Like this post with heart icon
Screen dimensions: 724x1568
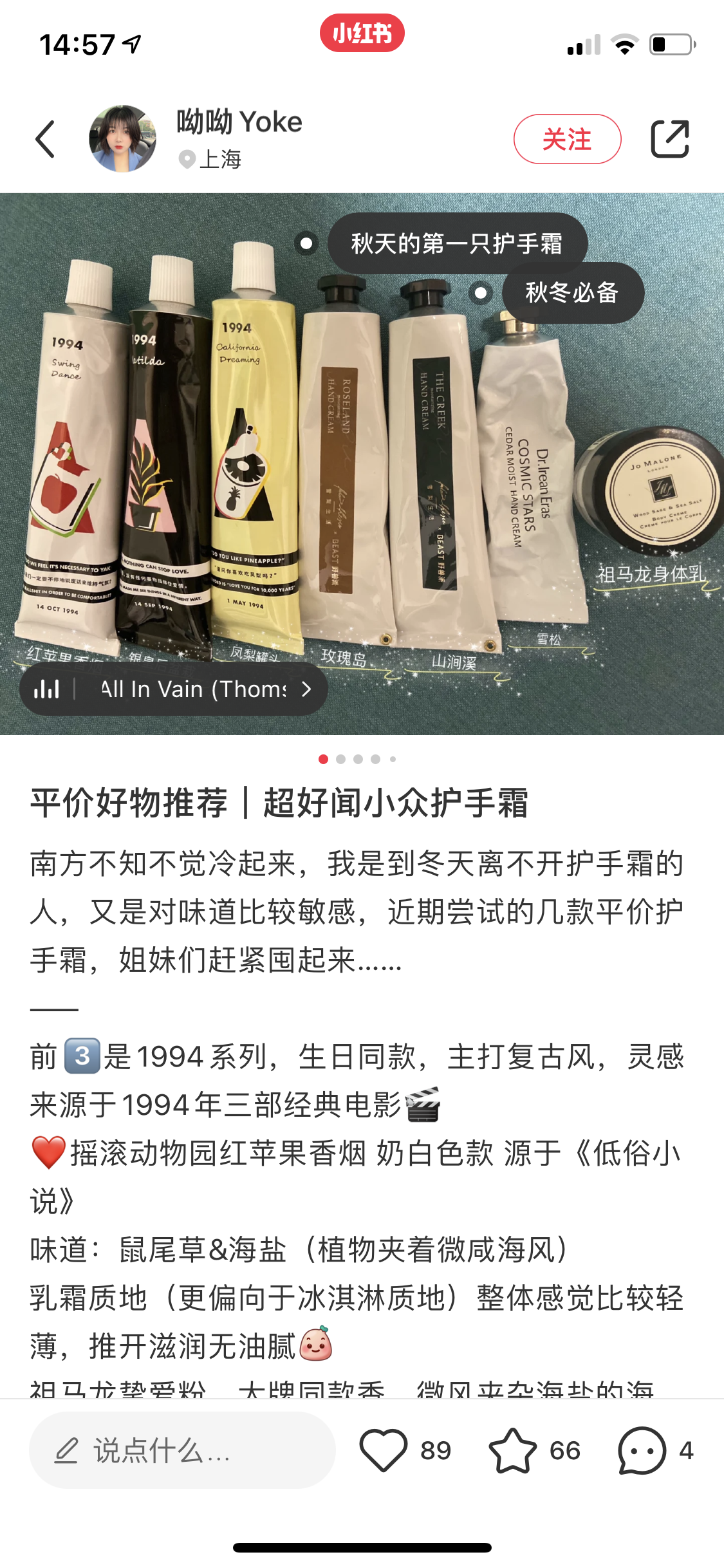[x=384, y=1450]
